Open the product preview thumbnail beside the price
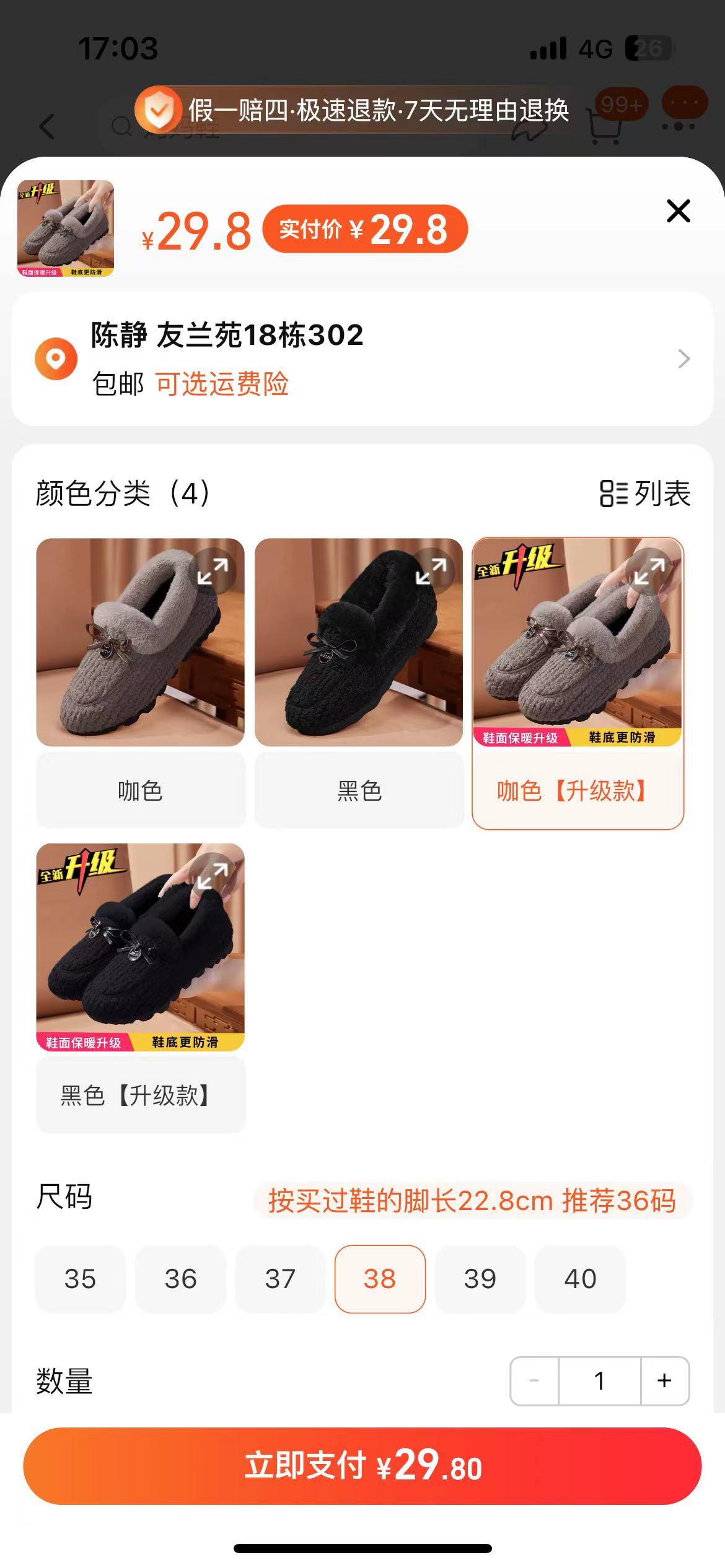This screenshot has width=725, height=1568. click(66, 229)
